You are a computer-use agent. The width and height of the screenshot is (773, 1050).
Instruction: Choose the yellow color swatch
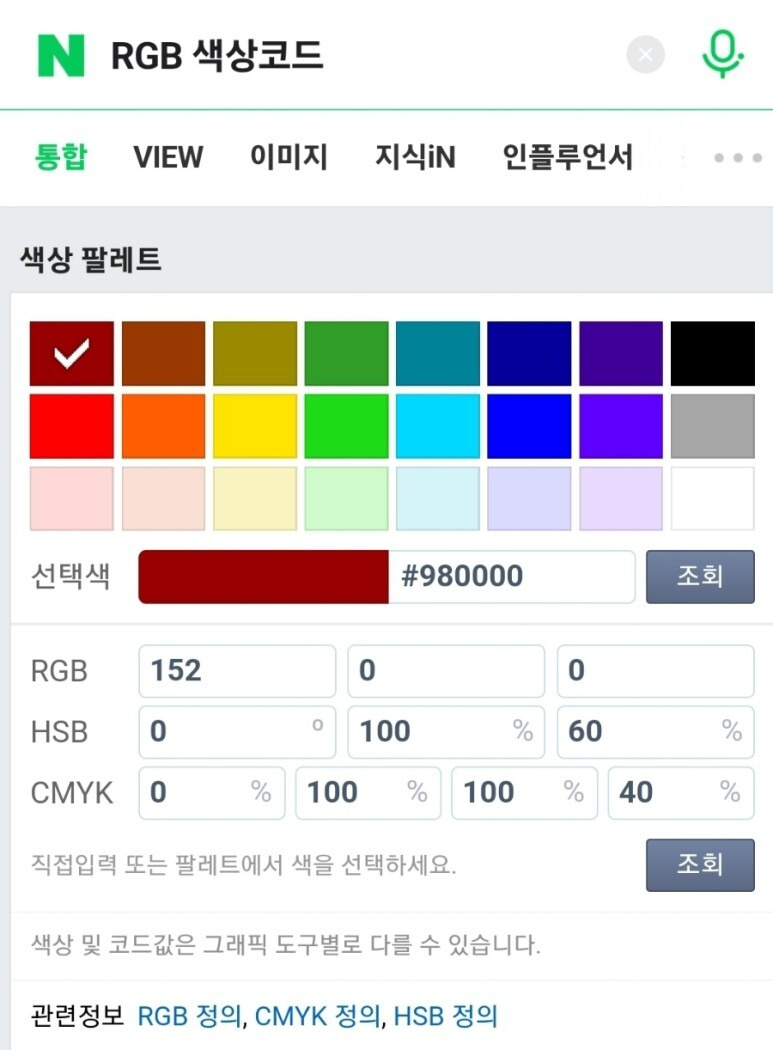tap(254, 426)
